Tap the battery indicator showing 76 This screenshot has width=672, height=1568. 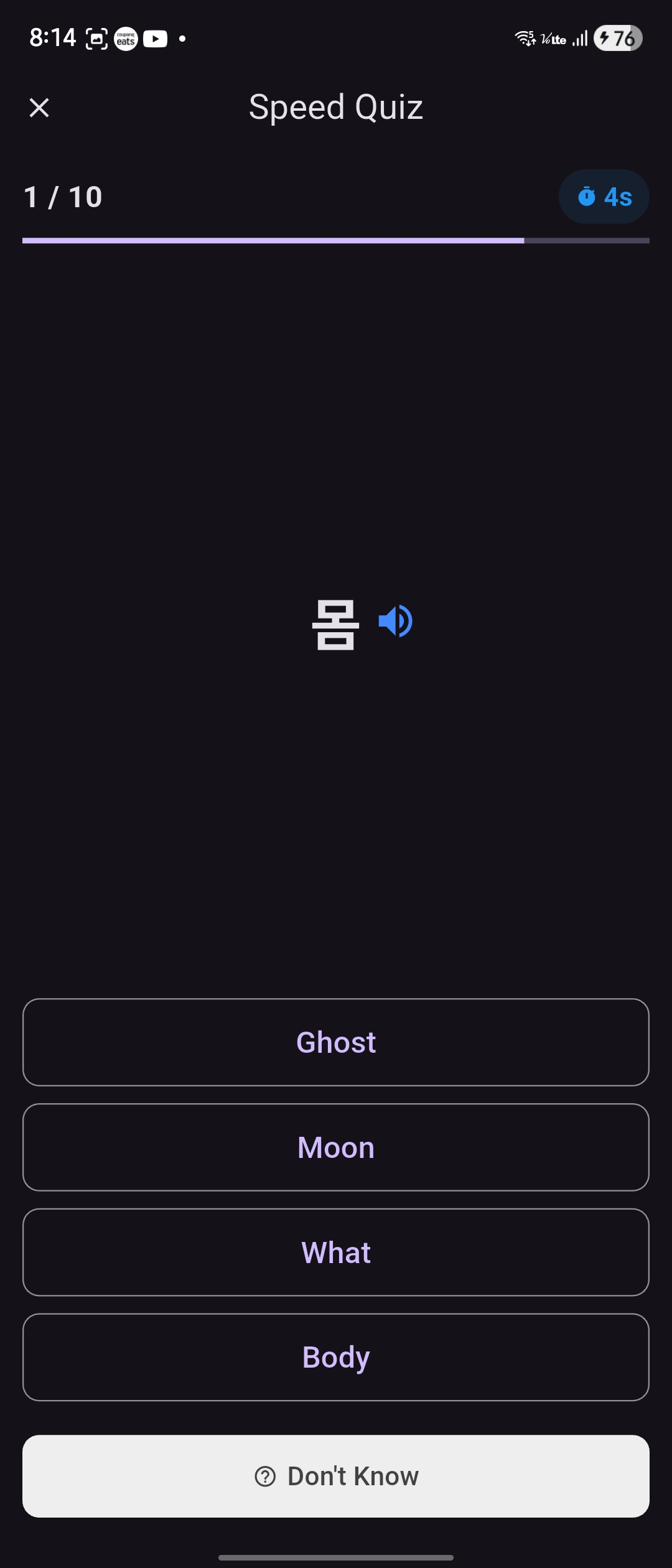pos(617,38)
